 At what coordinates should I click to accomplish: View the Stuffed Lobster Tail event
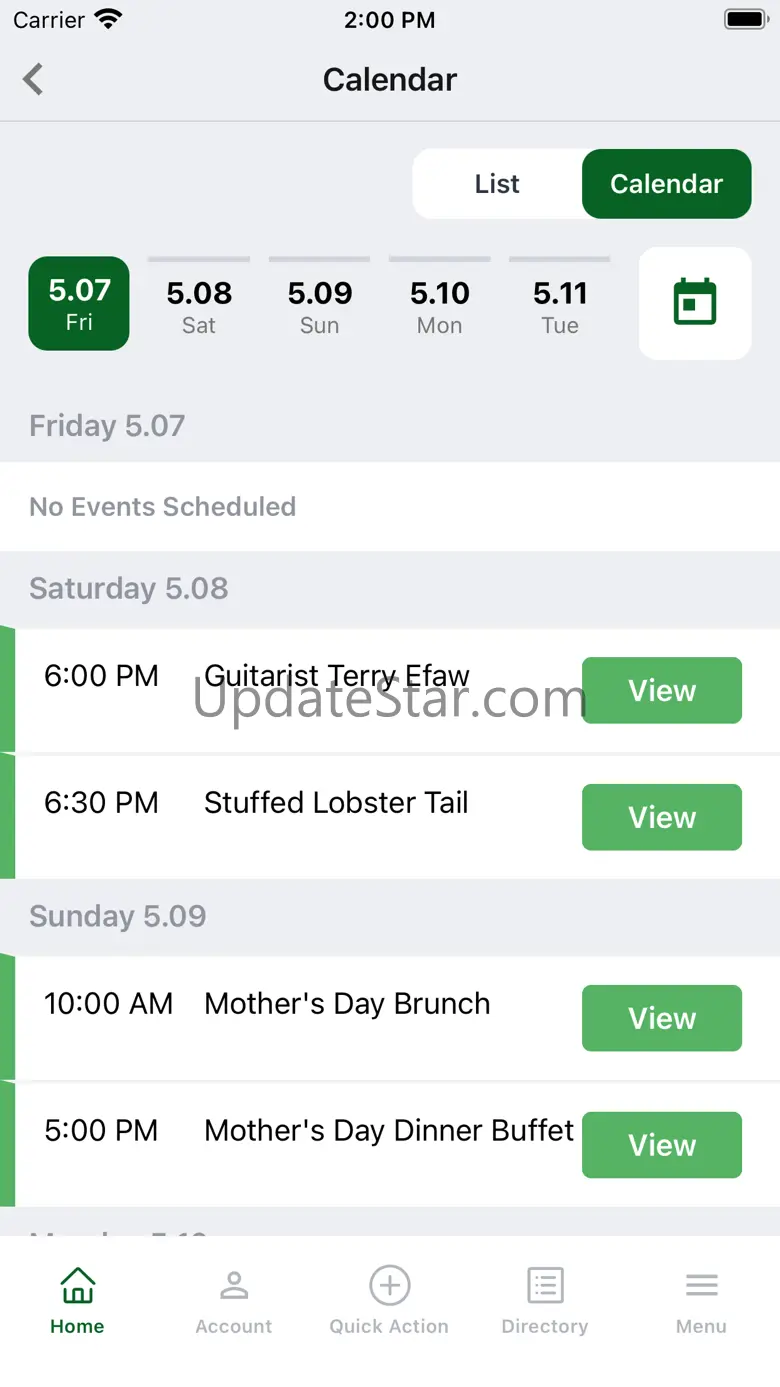click(662, 817)
